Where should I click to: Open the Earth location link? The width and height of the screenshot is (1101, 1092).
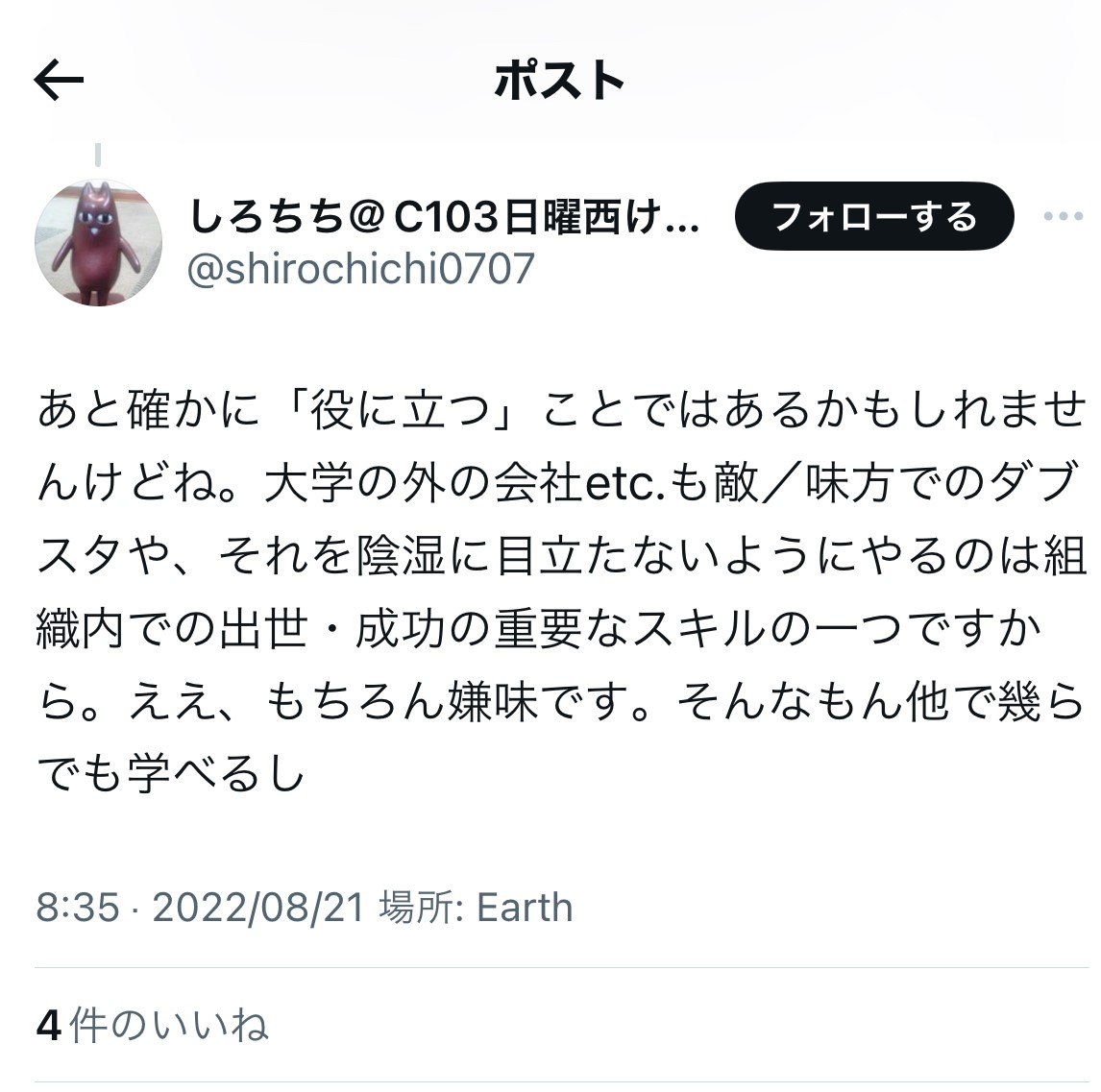525,908
